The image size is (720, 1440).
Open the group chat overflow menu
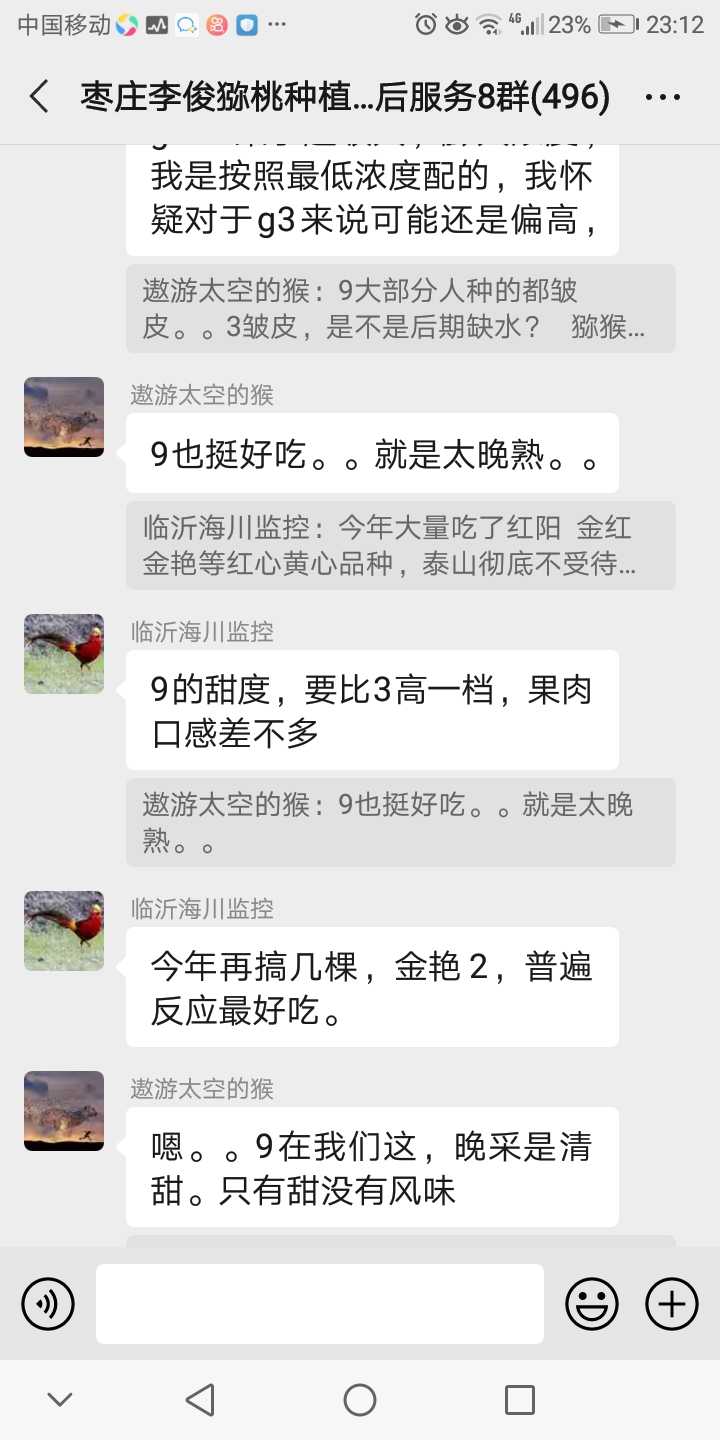point(663,98)
